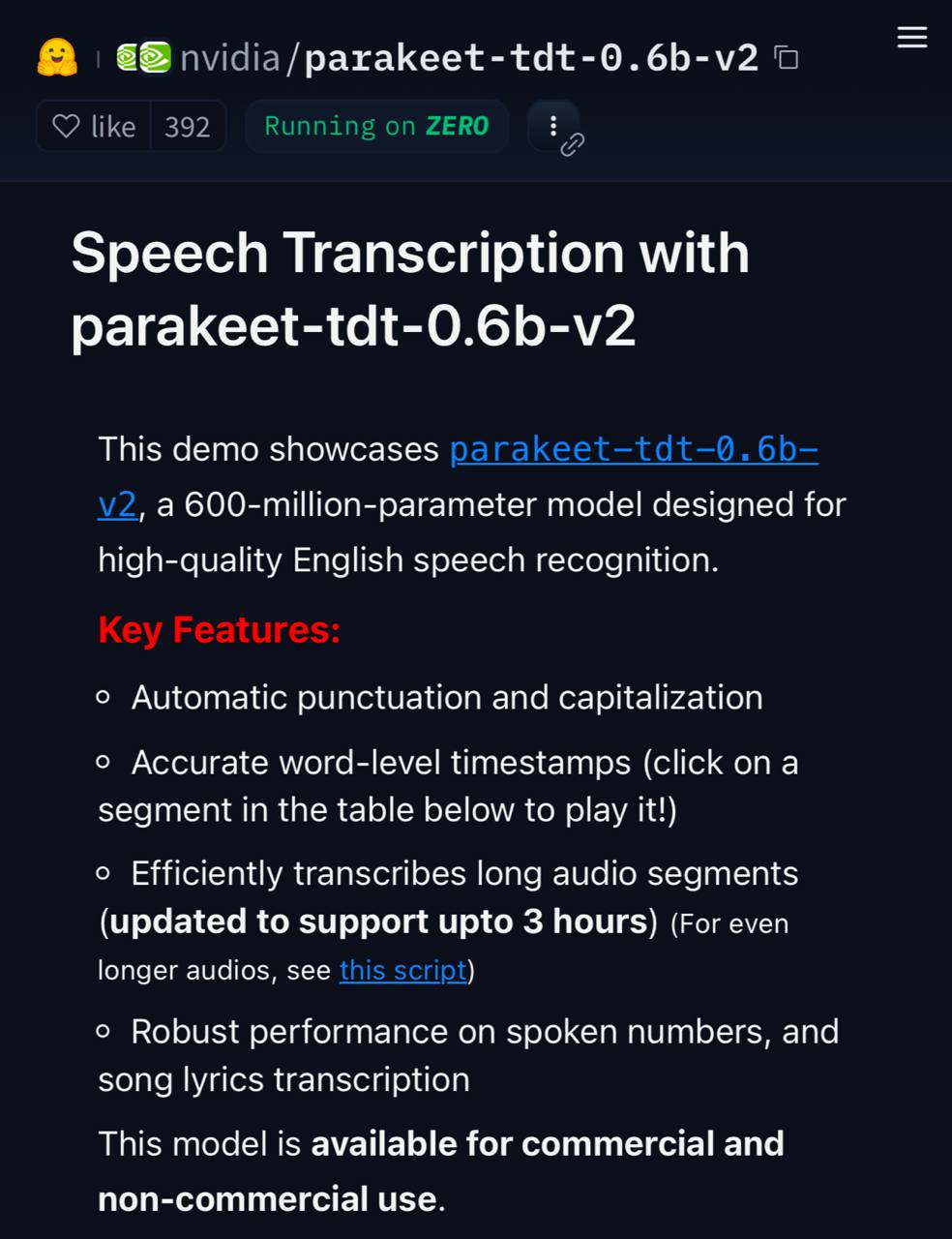The image size is (952, 1239).
Task: Open the hamburger navigation menu
Action: tap(911, 38)
